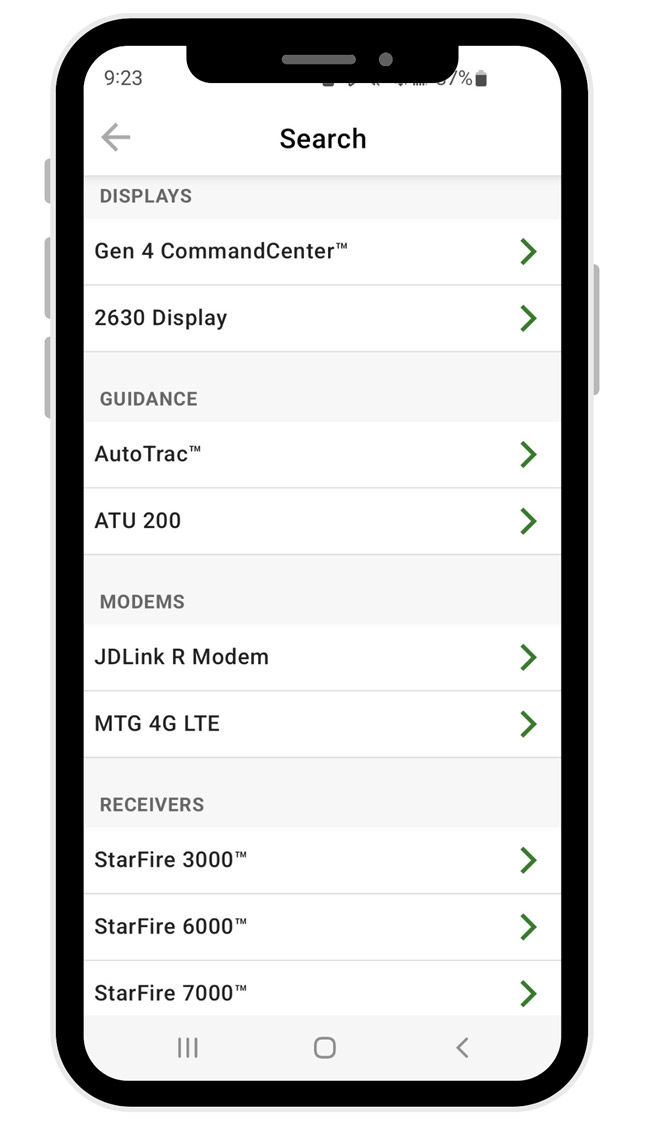
Task: Open recent apps from navigation bar
Action: (x=187, y=1047)
